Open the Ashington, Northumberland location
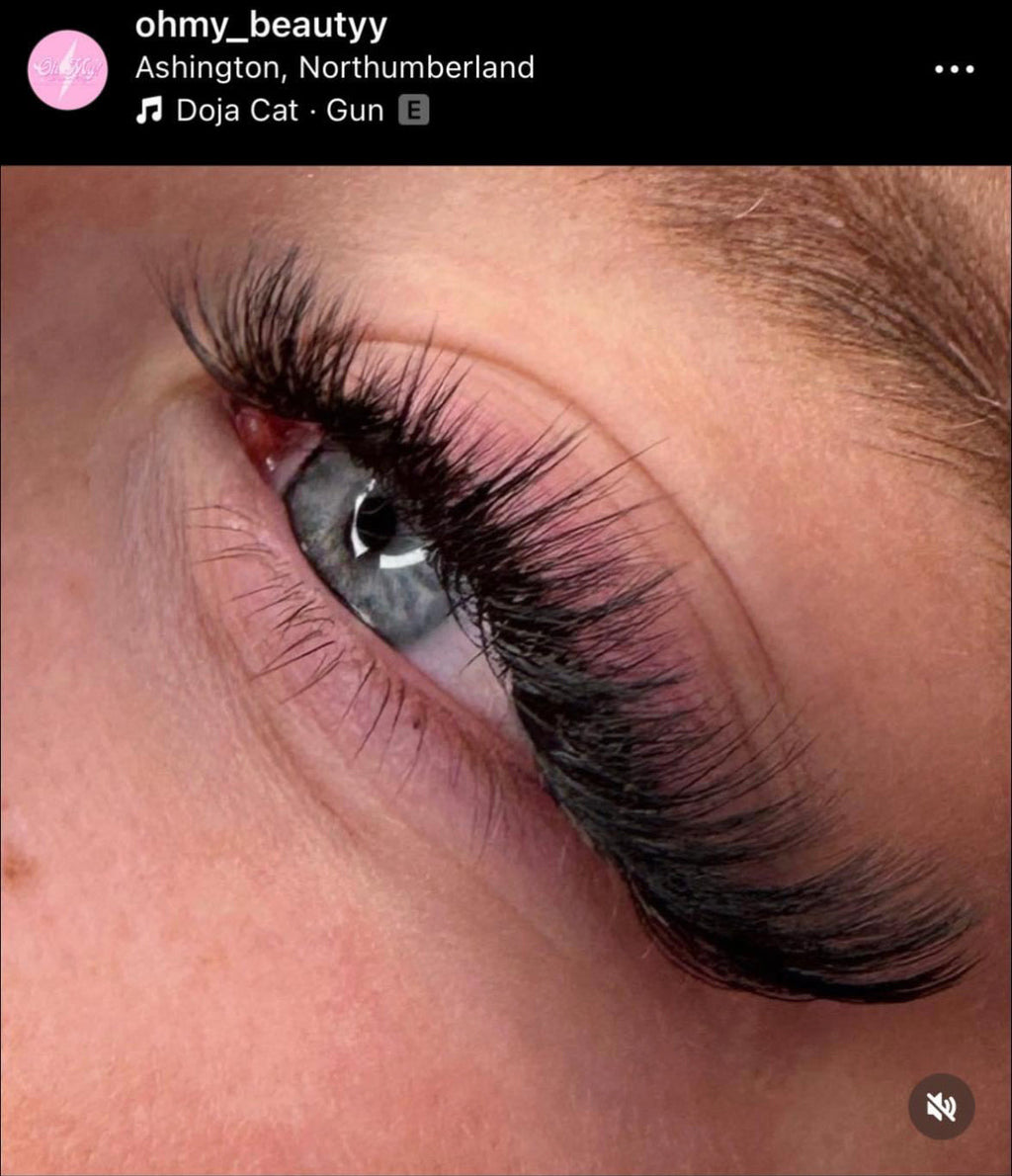1012x1176 pixels. pyautogui.click(x=334, y=67)
